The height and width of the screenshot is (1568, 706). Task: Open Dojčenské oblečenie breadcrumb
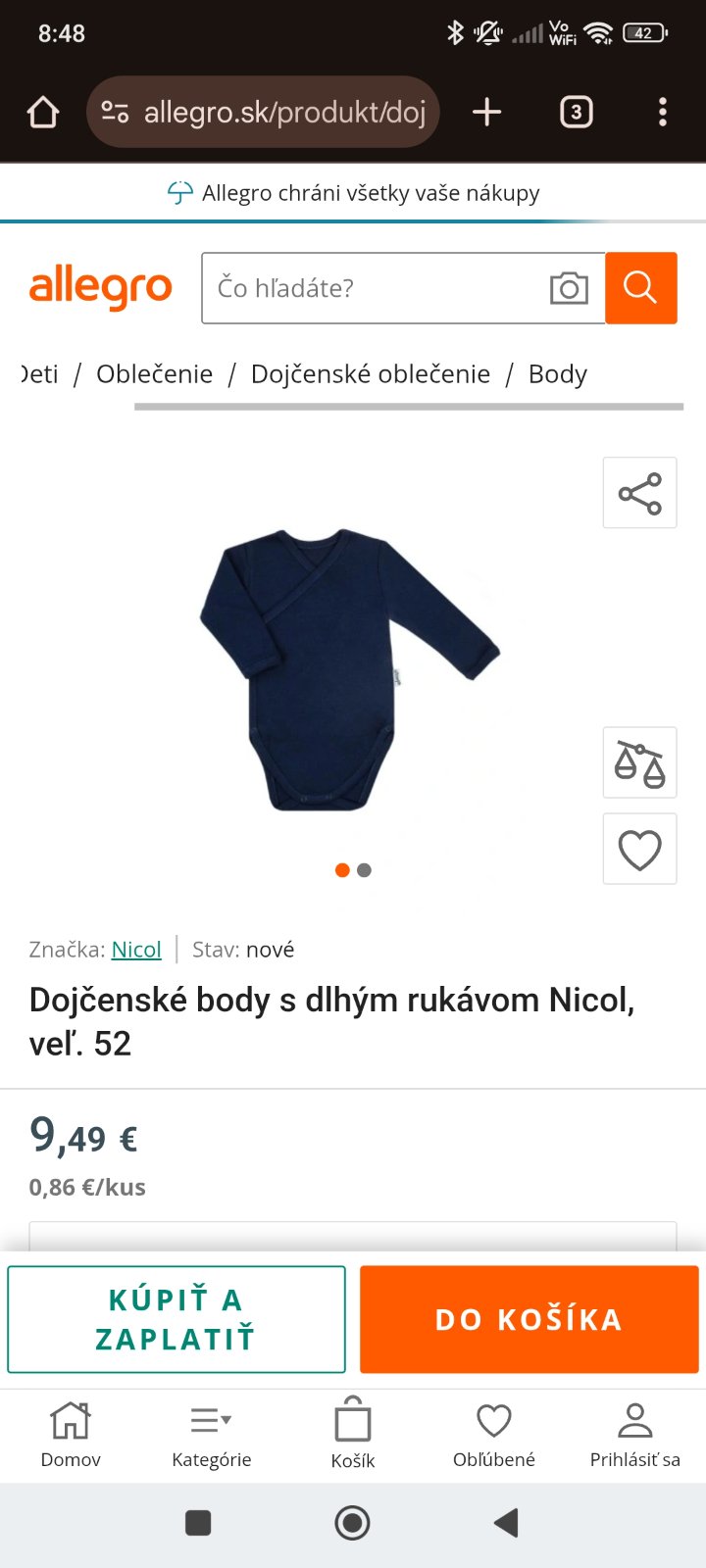(371, 374)
